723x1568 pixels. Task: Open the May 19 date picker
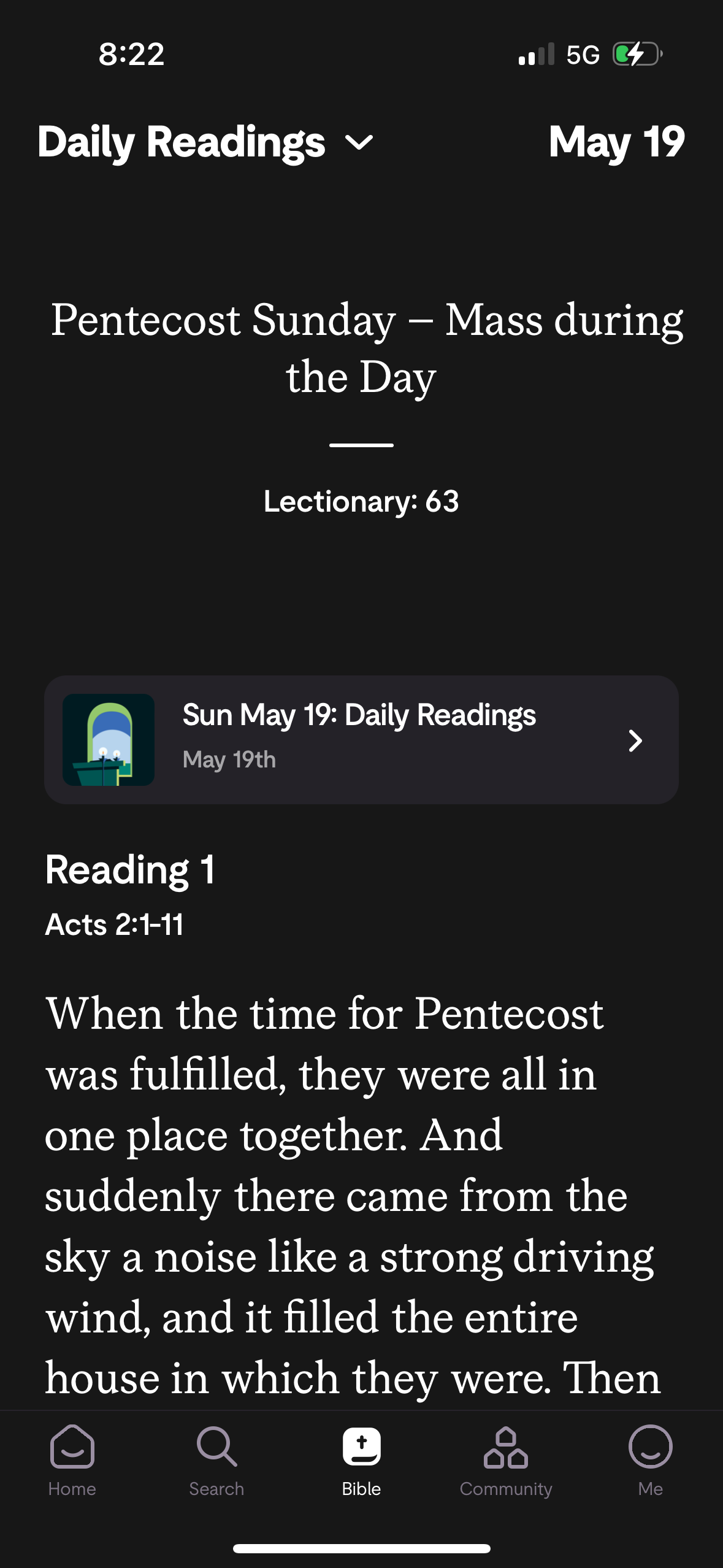[616, 142]
